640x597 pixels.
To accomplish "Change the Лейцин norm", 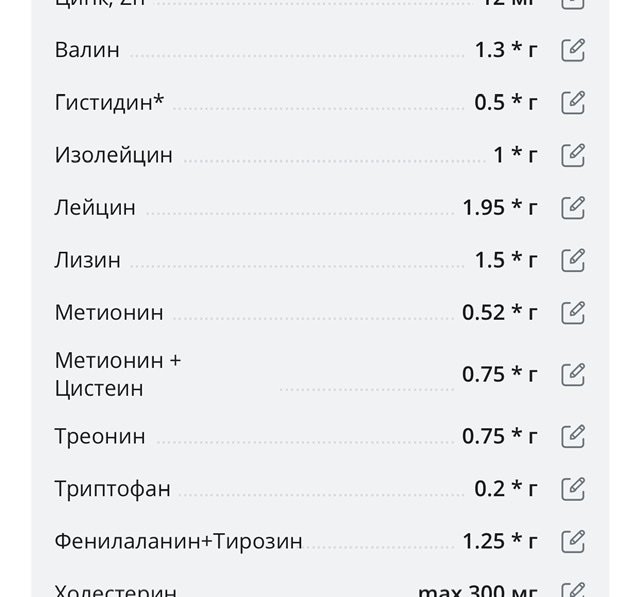I will coord(572,207).
